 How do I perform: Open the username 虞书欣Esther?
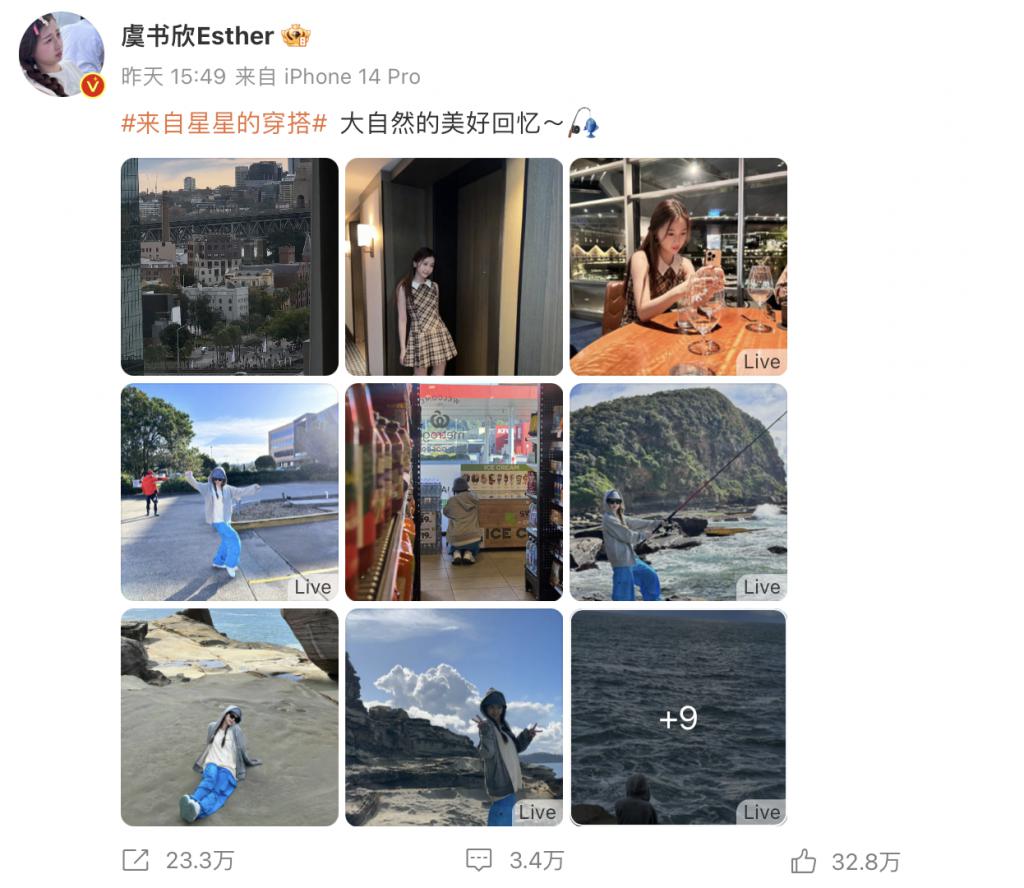pos(197,36)
